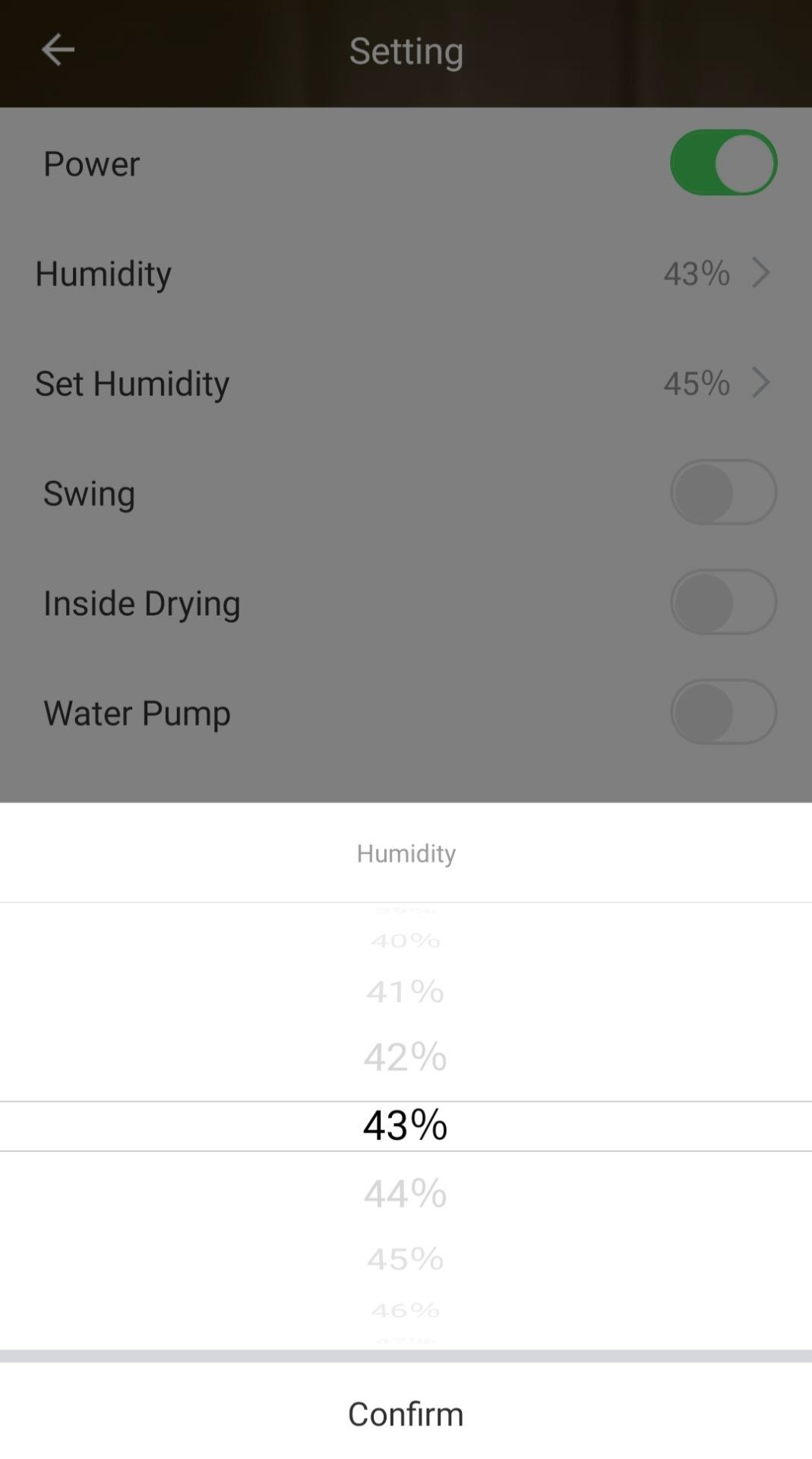Enable the Swing switch
Viewport: 812px width, 1459px height.
coord(723,492)
